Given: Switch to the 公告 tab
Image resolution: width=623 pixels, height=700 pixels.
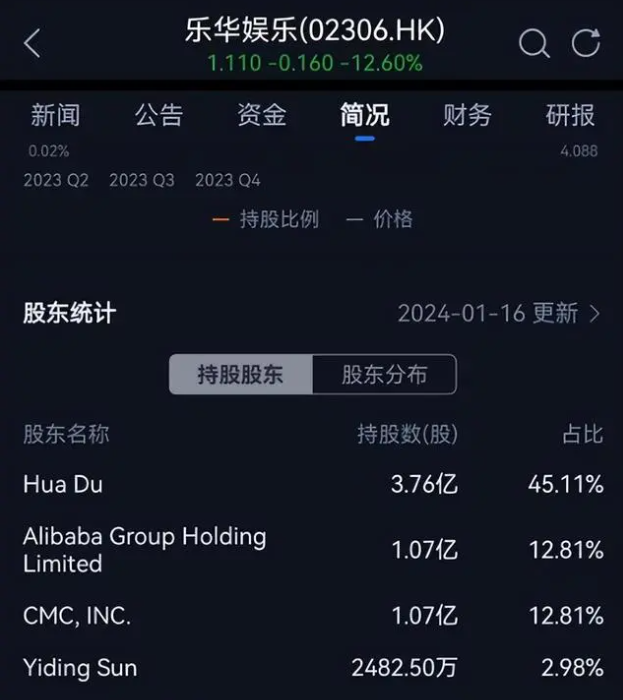Looking at the screenshot, I should pyautogui.click(x=159, y=115).
